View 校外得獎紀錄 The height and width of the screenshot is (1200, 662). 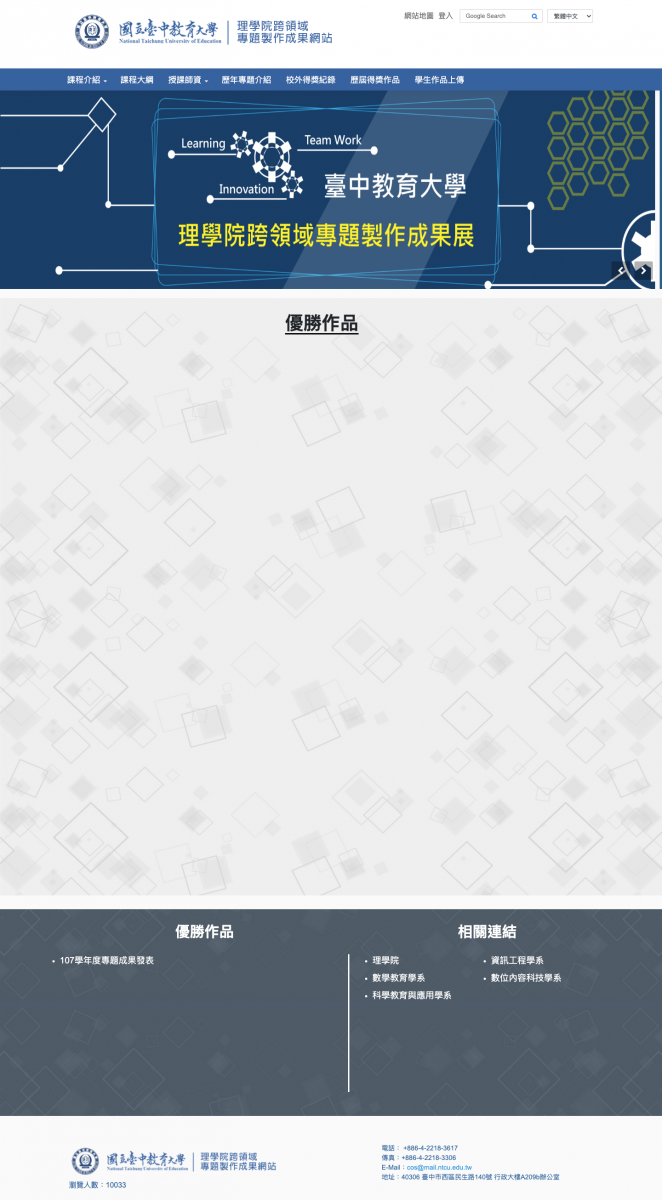310,80
